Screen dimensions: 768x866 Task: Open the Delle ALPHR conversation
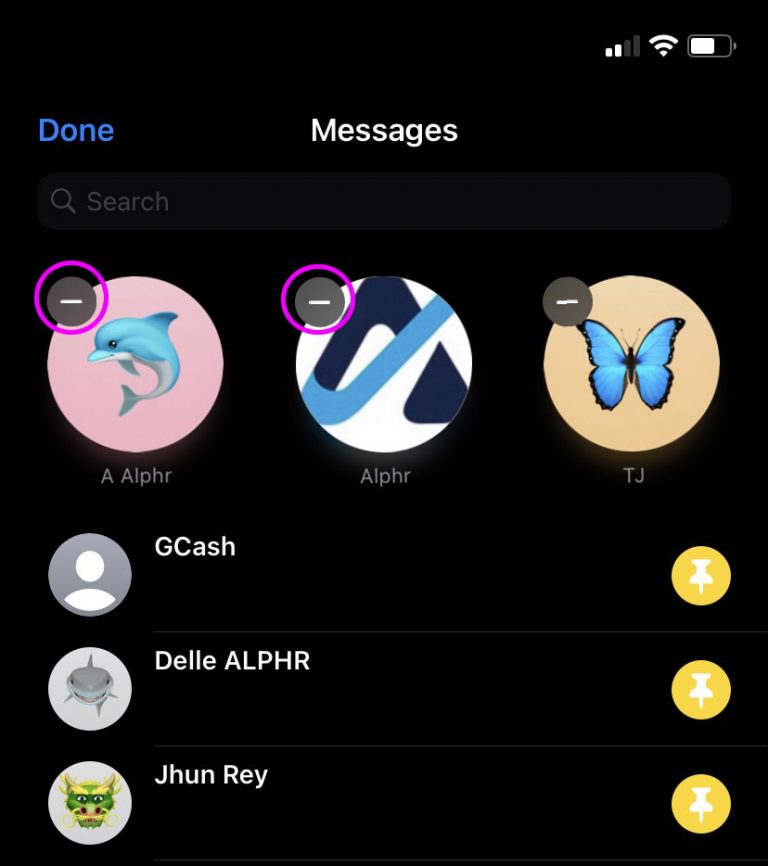pyautogui.click(x=350, y=689)
